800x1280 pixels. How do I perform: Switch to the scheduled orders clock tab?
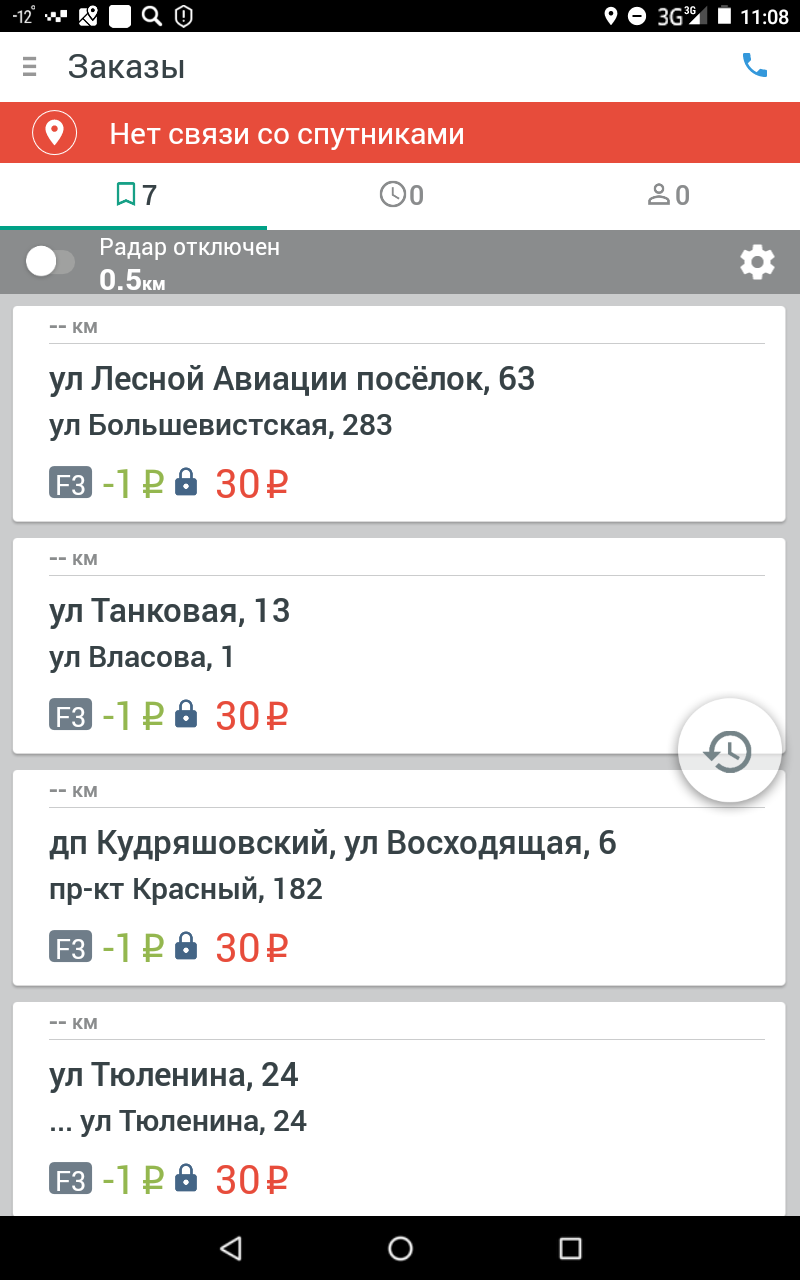pyautogui.click(x=400, y=194)
